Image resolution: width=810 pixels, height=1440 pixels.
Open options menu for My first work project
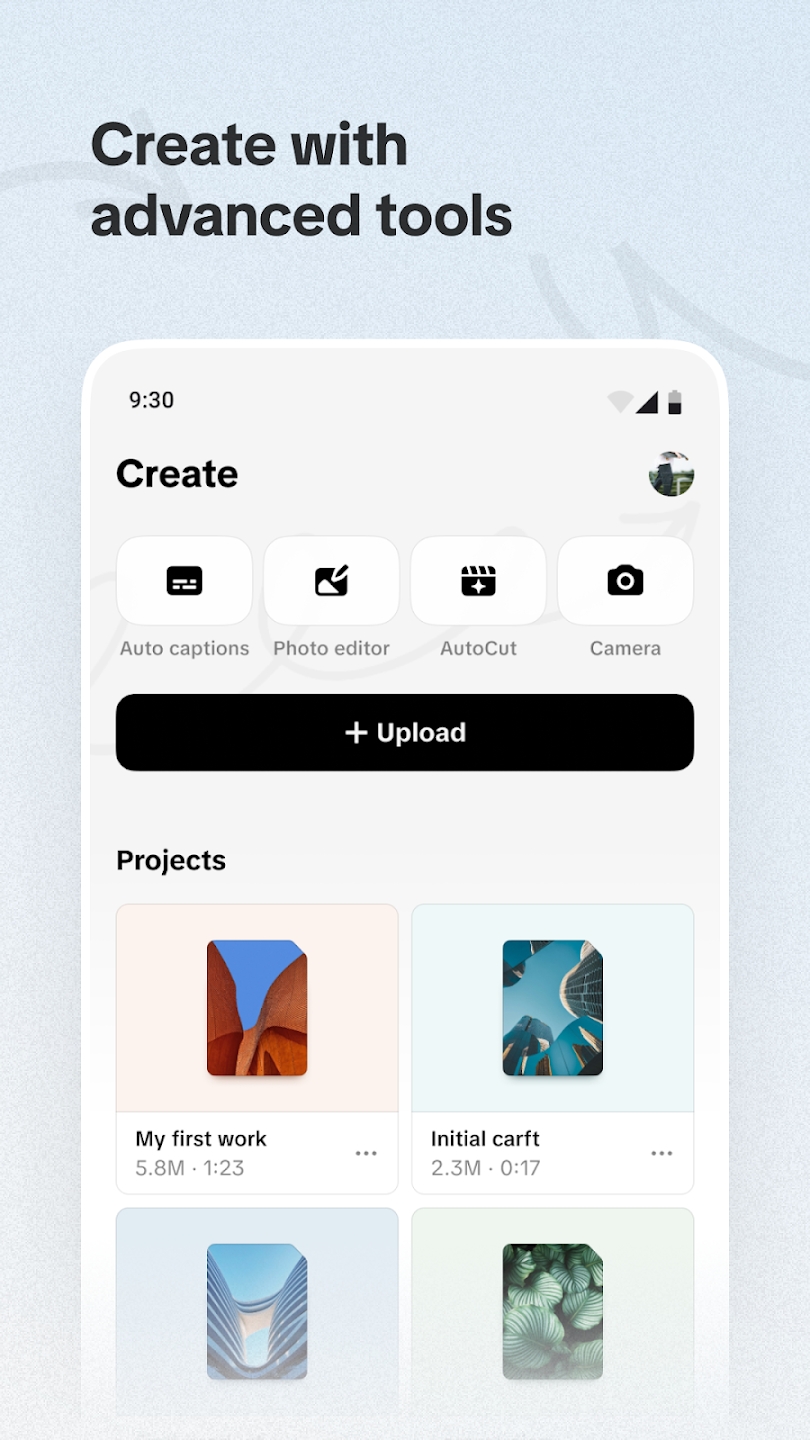[366, 1153]
